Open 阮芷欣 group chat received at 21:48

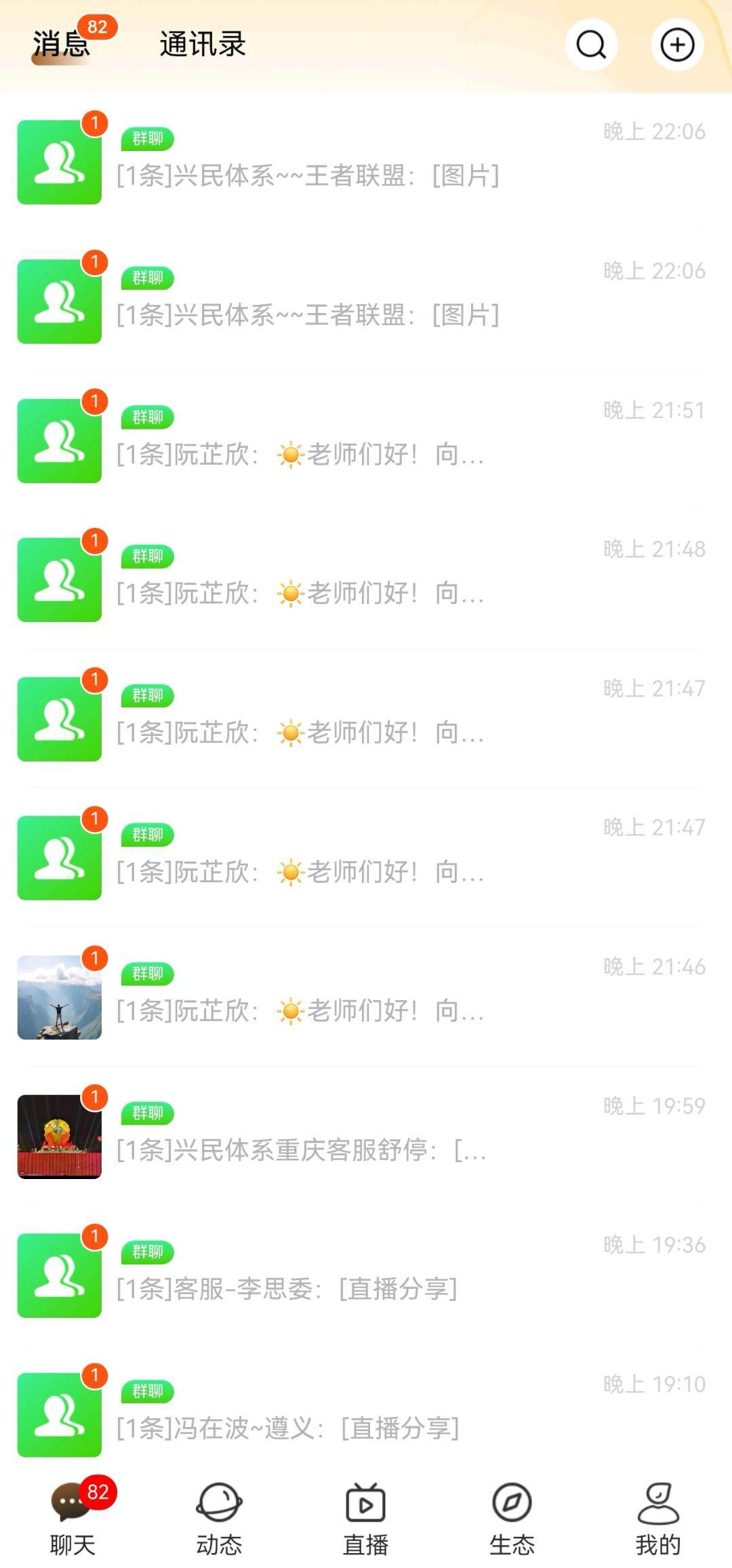coord(366,579)
